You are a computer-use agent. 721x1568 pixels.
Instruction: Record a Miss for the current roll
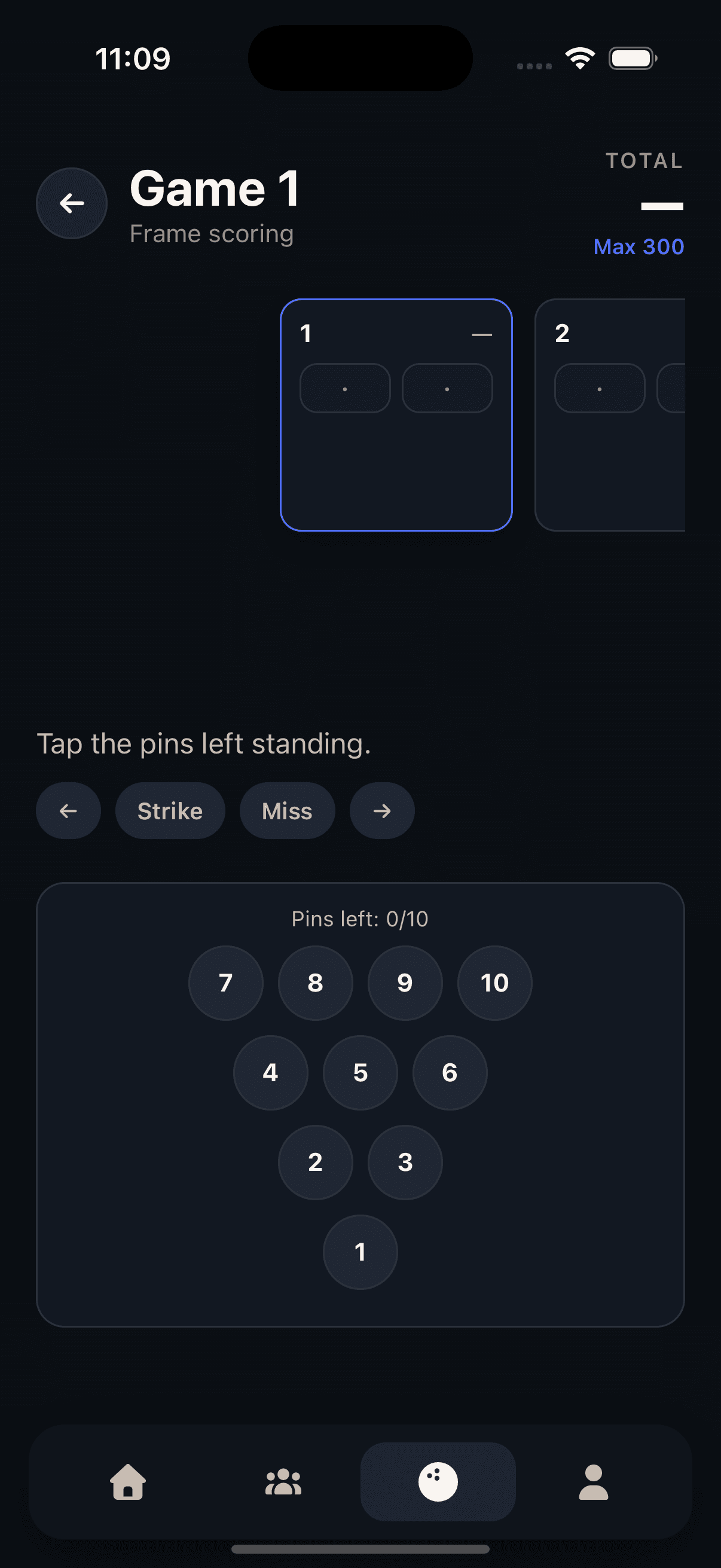pyautogui.click(x=286, y=810)
